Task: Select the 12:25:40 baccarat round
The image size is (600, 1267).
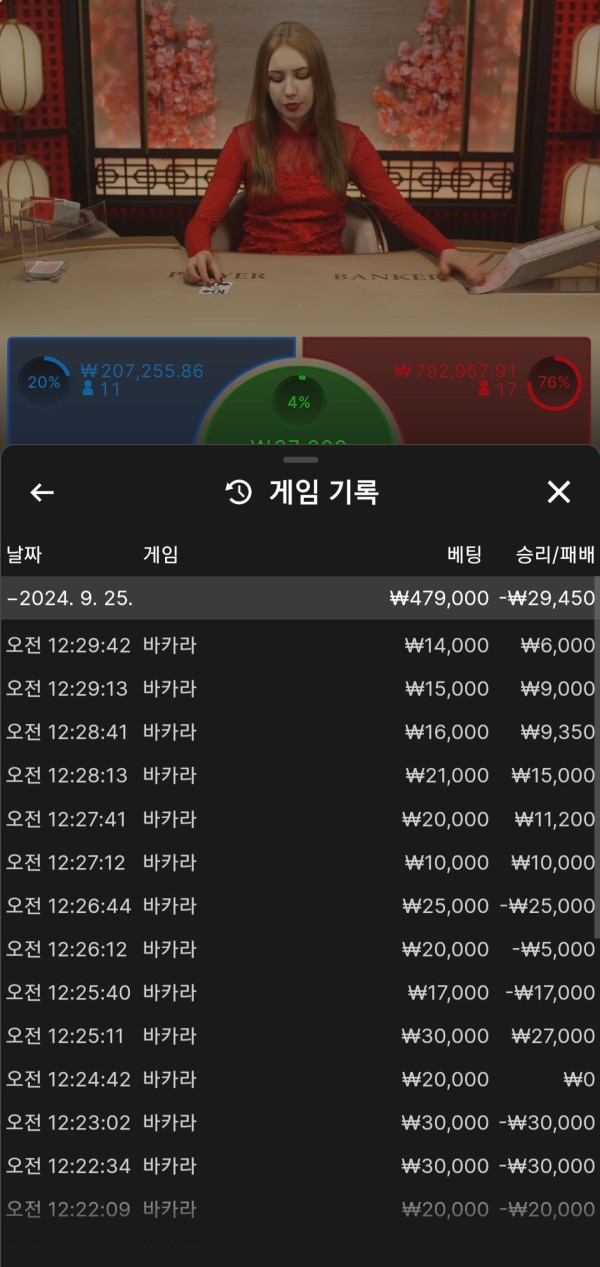Action: pos(300,993)
